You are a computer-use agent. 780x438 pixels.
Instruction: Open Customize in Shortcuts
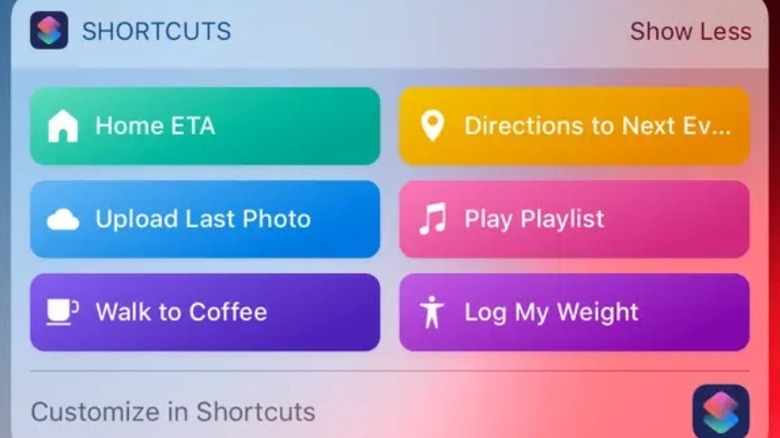[x=173, y=411]
